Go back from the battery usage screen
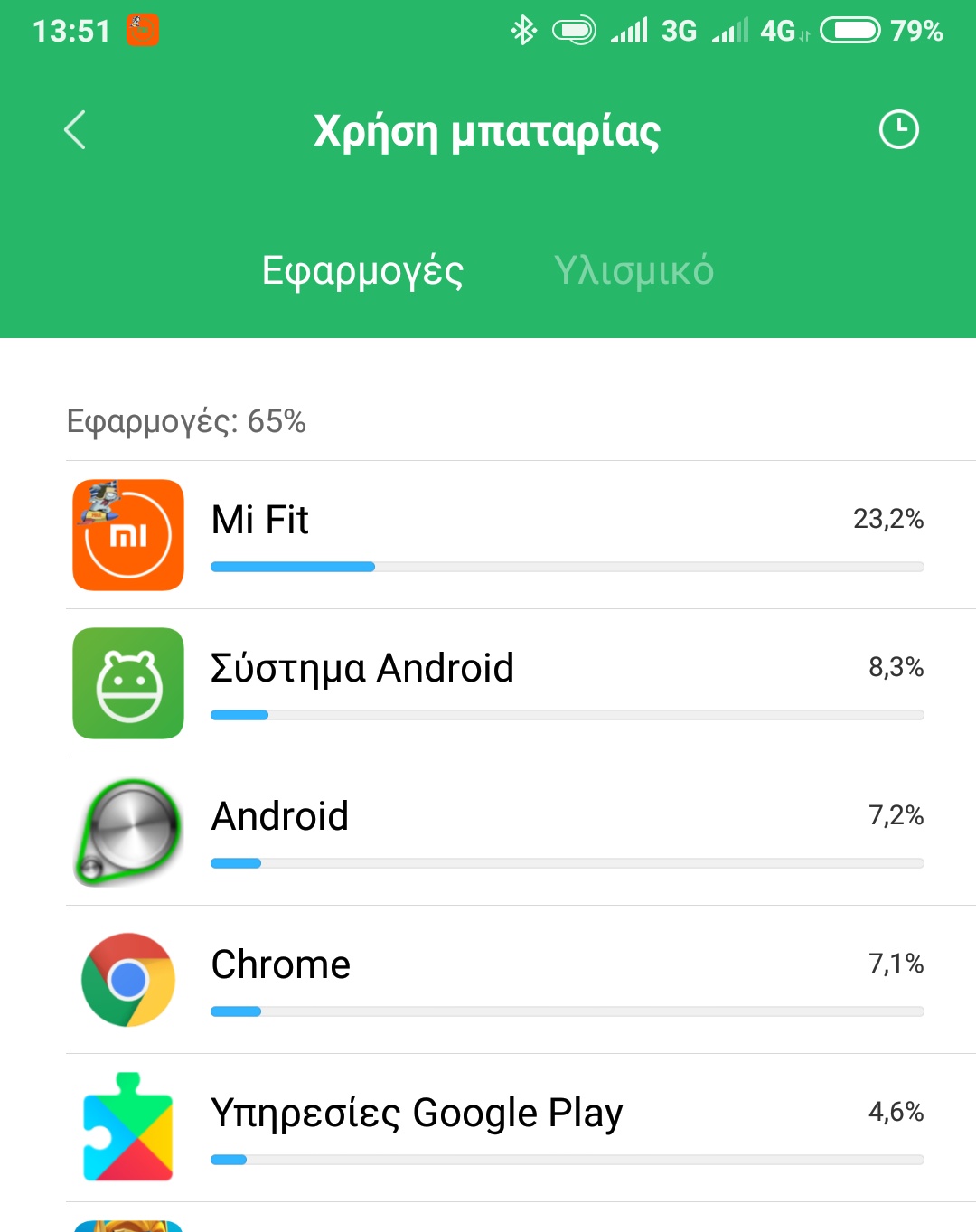Image resolution: width=976 pixels, height=1232 pixels. coord(76,130)
